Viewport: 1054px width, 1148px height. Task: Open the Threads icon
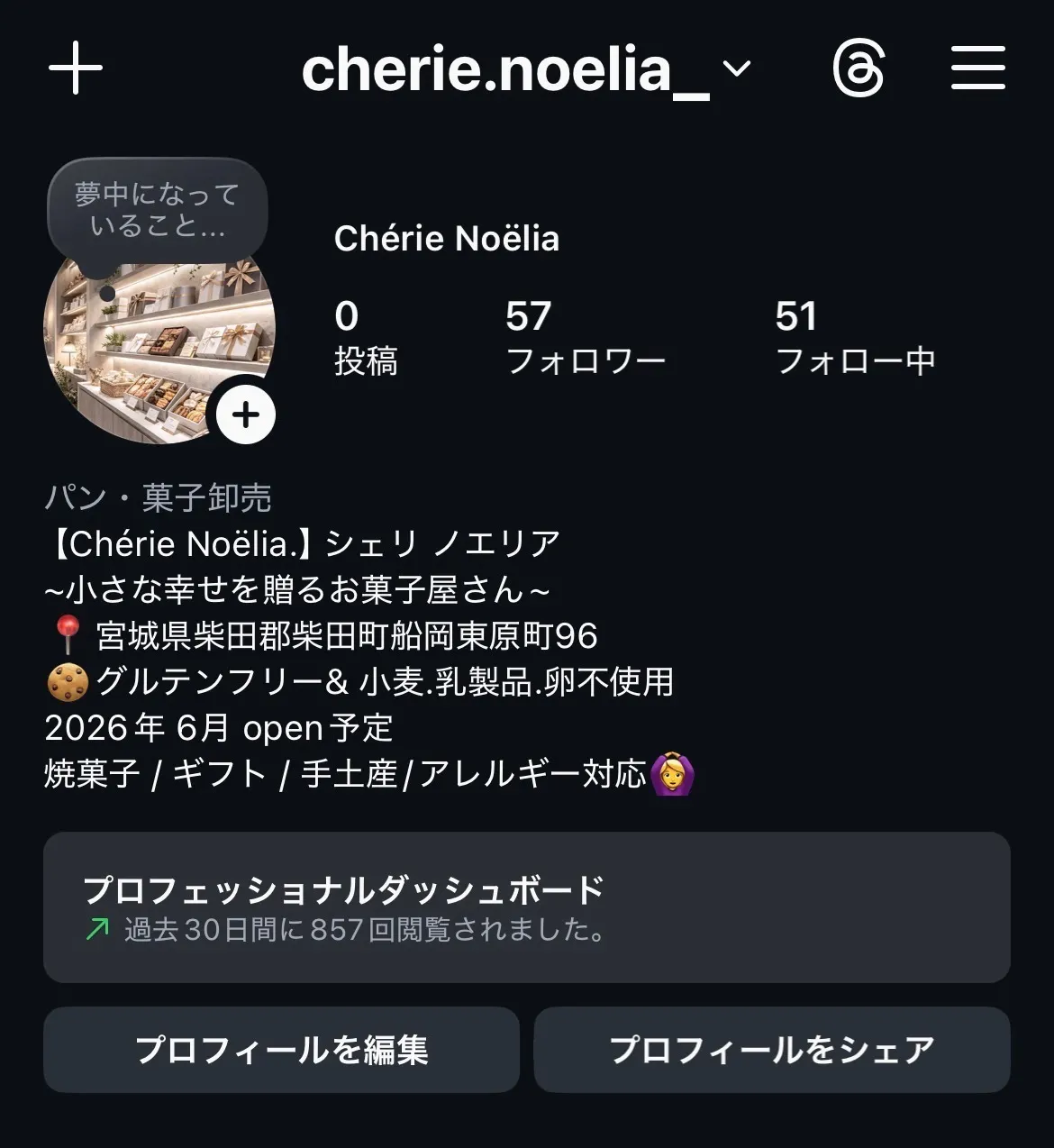click(859, 68)
